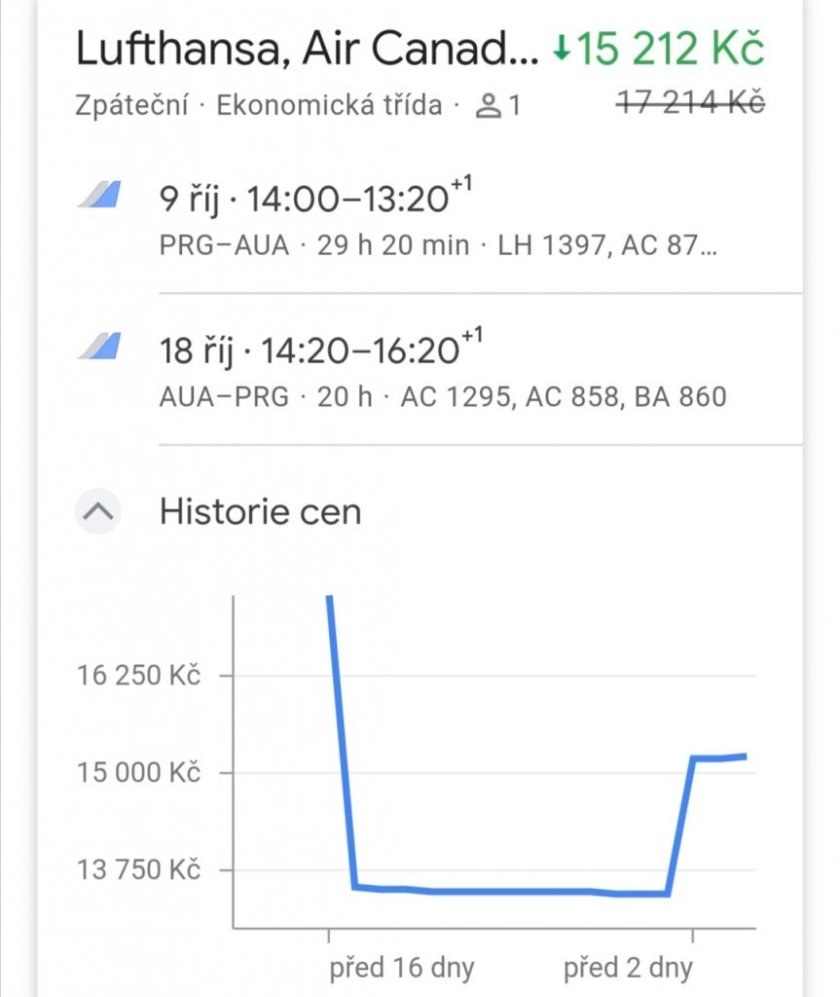This screenshot has width=840, height=997.
Task: Collapse the Historie cen price history section
Action: (99, 512)
